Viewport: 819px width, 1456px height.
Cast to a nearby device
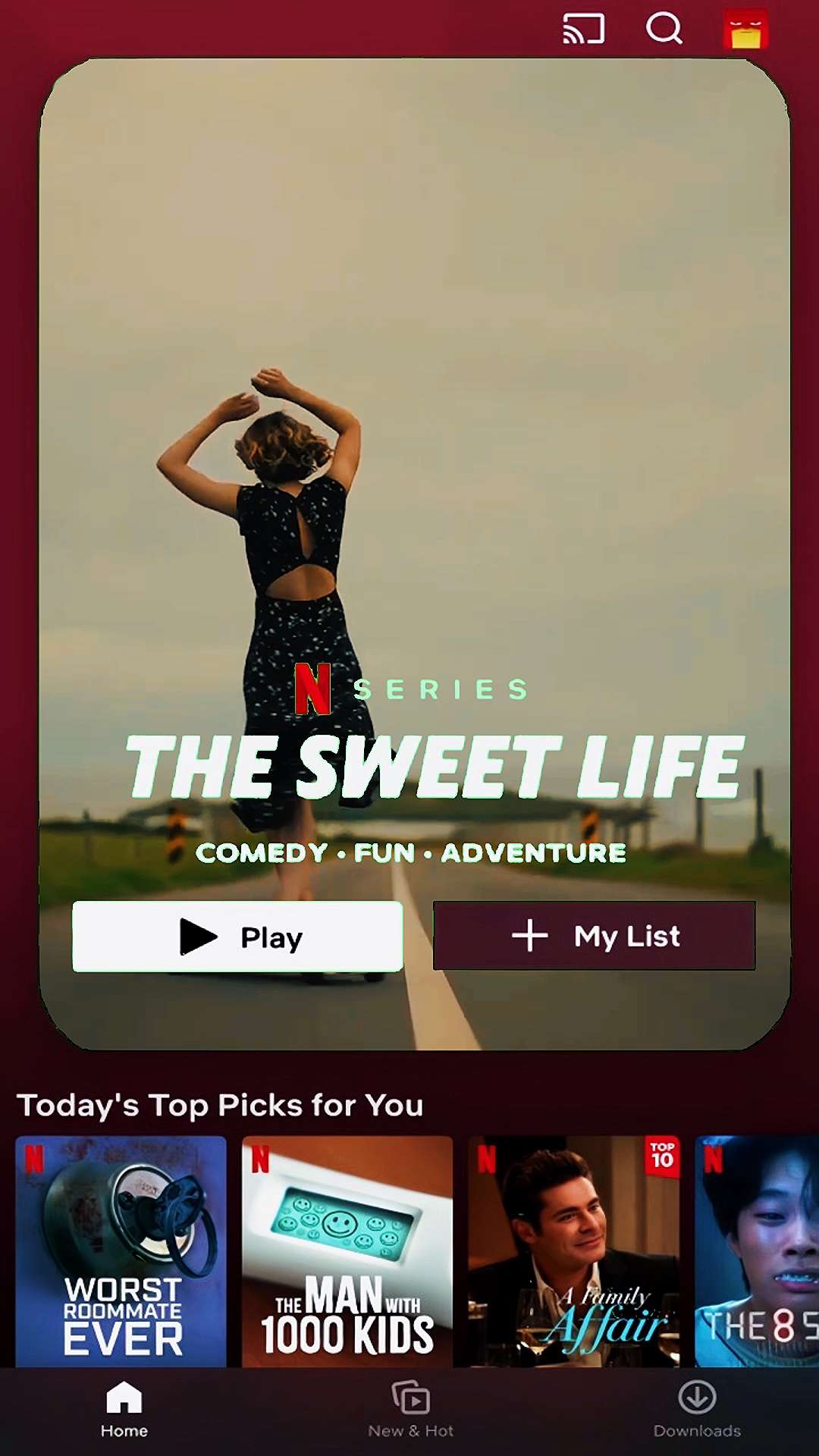[x=583, y=30]
